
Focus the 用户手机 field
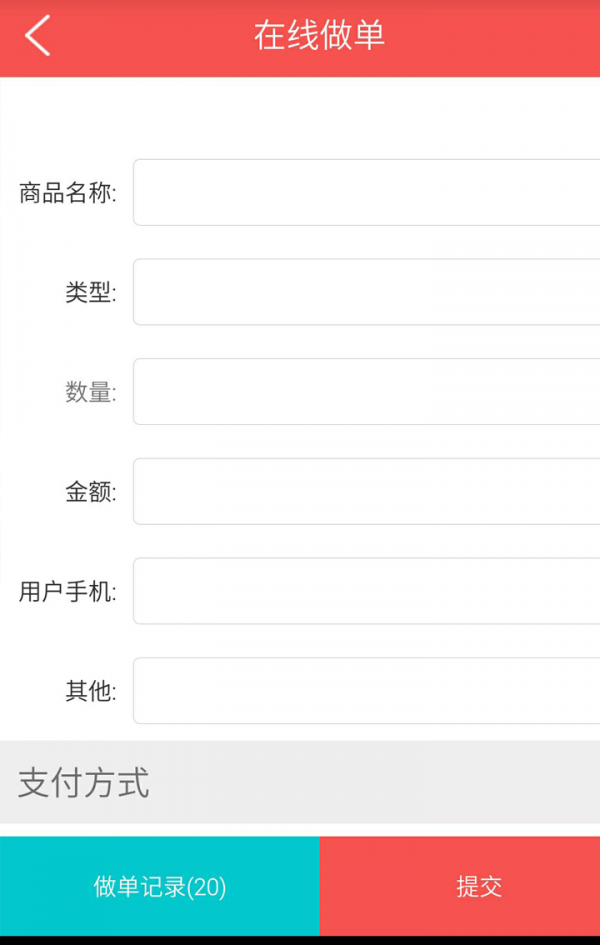(366, 591)
